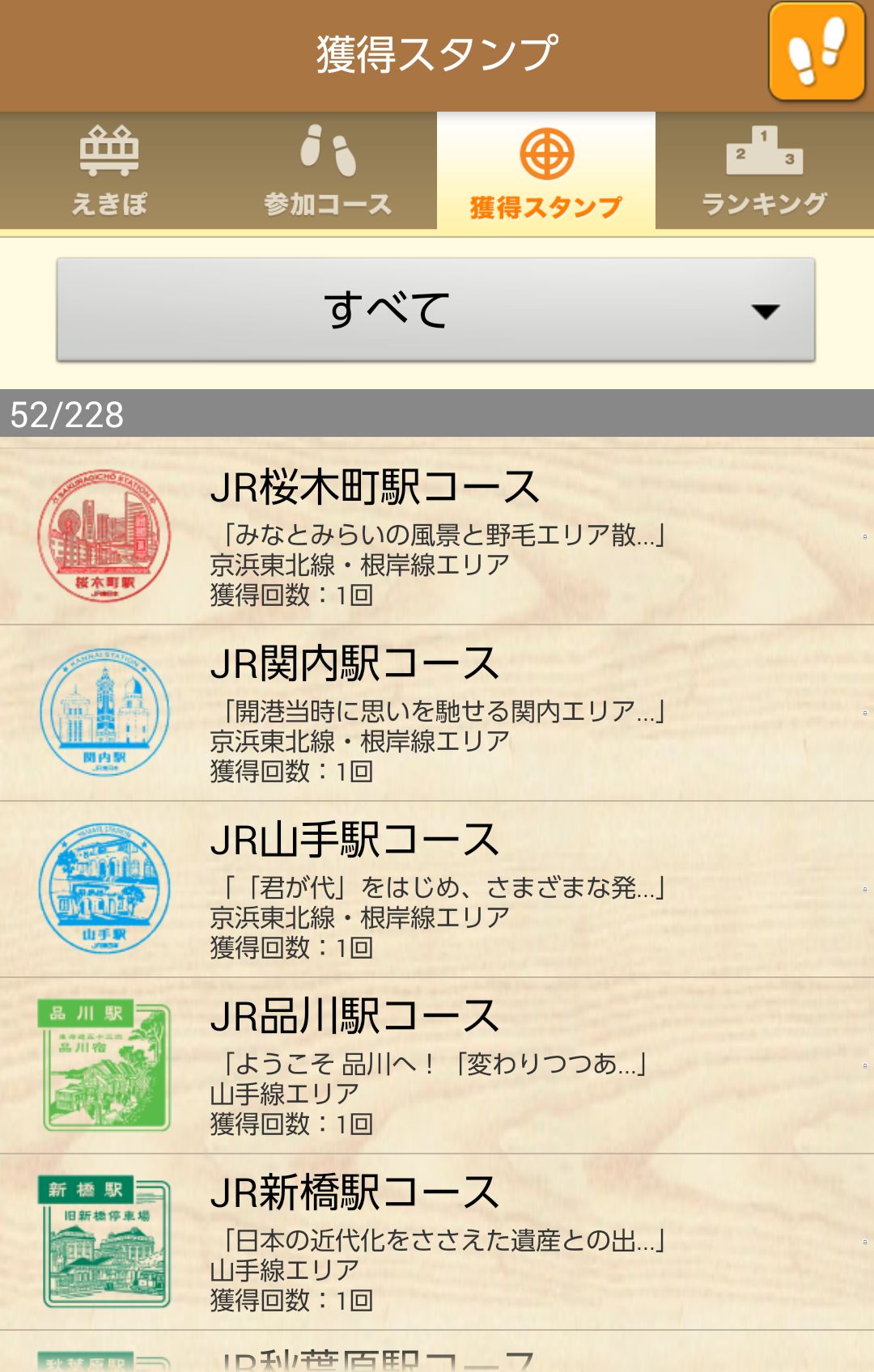
Task: Switch to the えきぽ tab
Action: click(x=109, y=171)
